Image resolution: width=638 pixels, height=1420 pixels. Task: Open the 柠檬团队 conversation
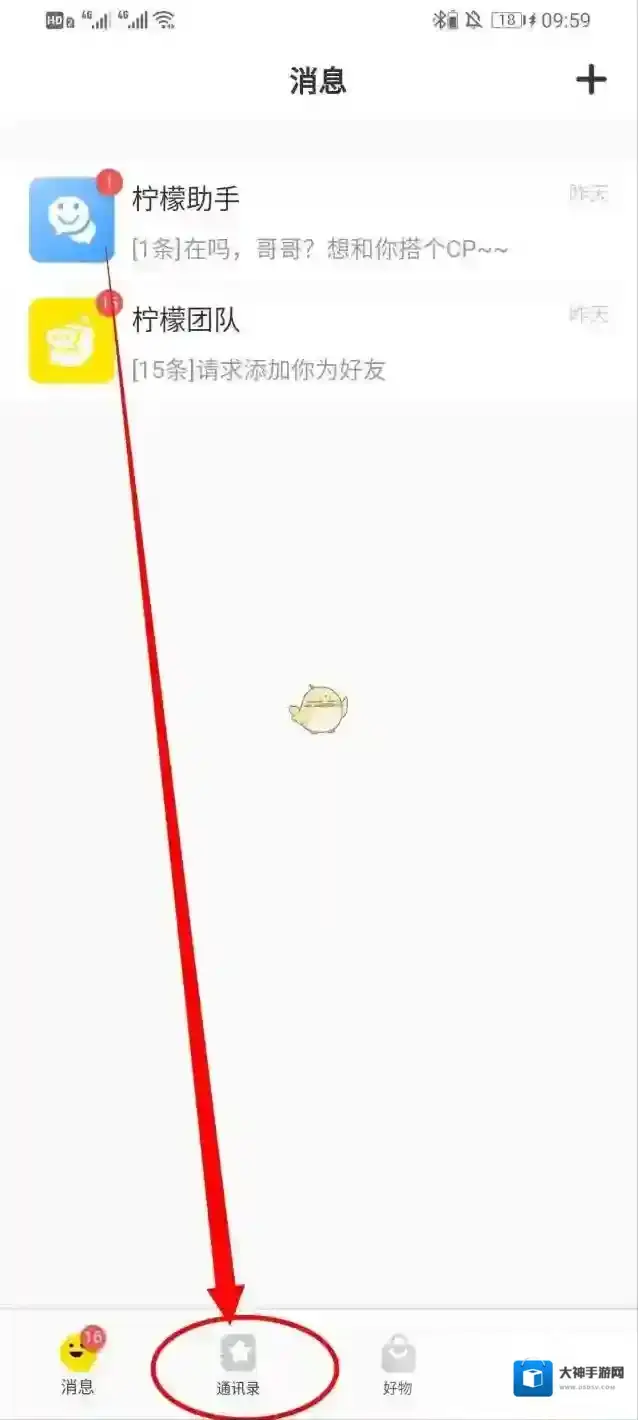[320, 341]
